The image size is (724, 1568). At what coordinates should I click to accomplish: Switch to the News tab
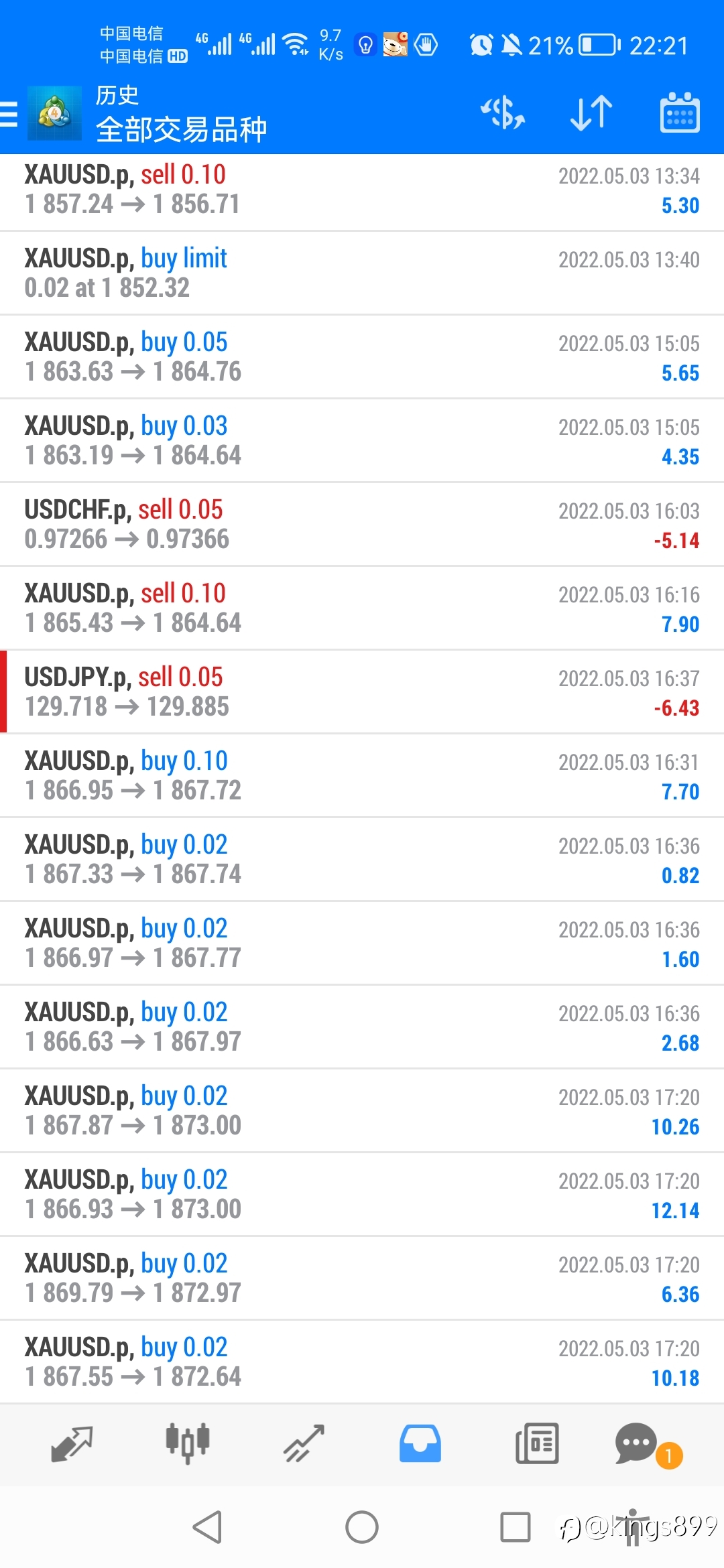(x=537, y=1443)
